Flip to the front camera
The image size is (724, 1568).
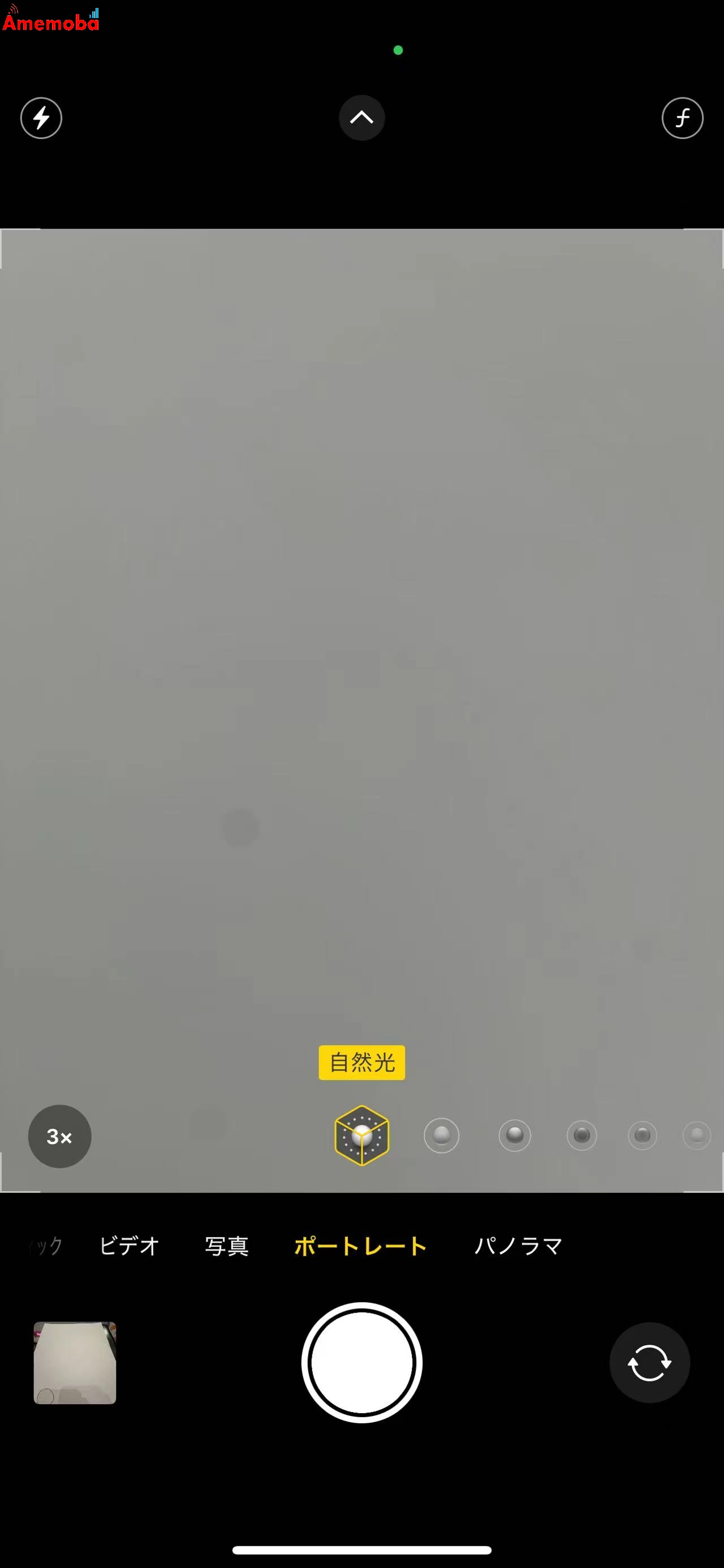pyautogui.click(x=649, y=1362)
